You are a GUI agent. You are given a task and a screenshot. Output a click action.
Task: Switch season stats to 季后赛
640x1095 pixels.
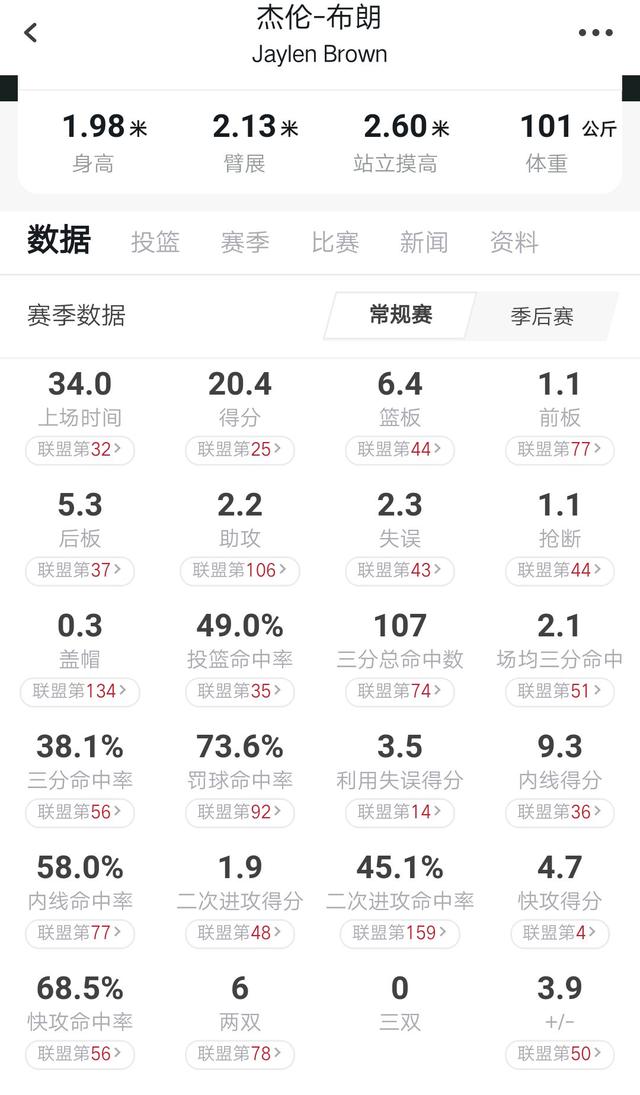pyautogui.click(x=541, y=316)
